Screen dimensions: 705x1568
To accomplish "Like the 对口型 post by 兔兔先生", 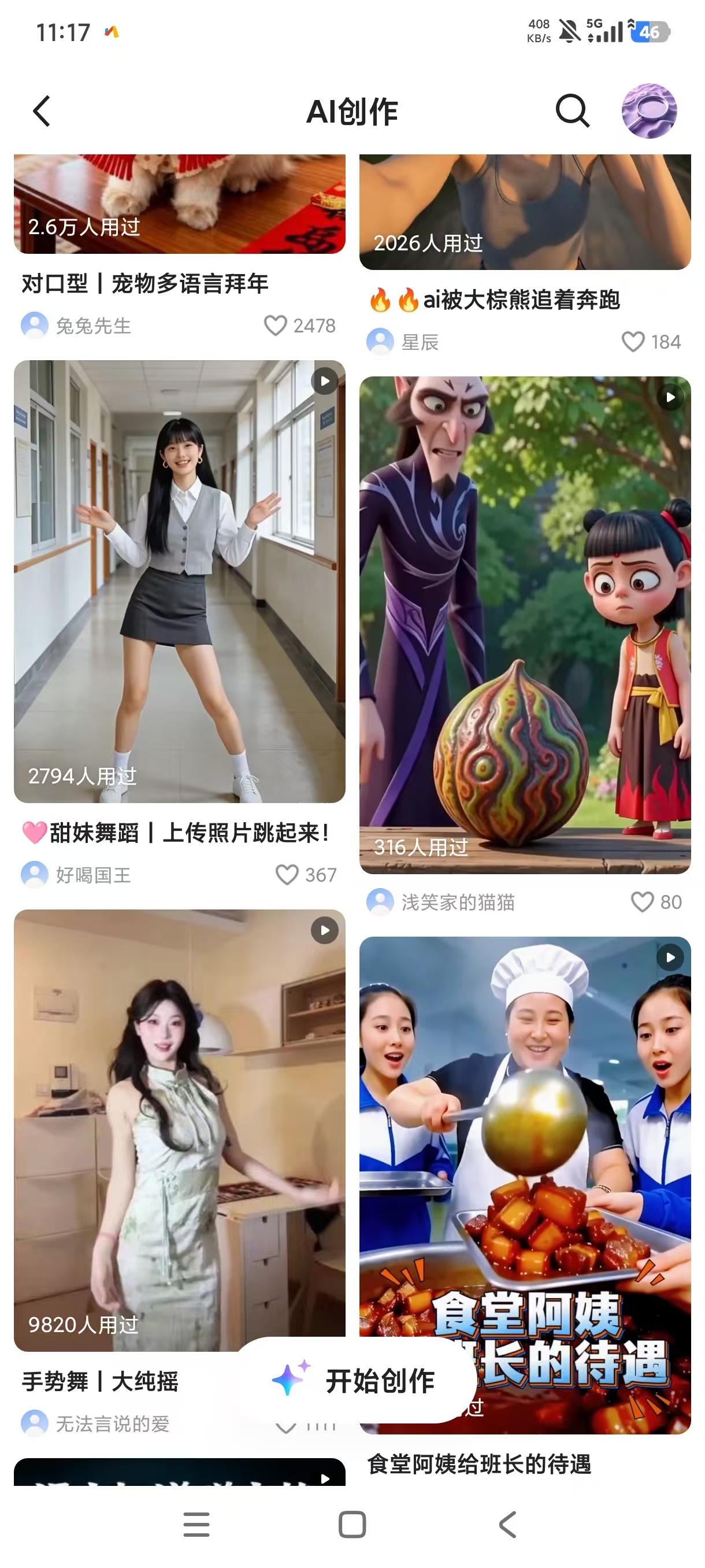I will point(276,326).
